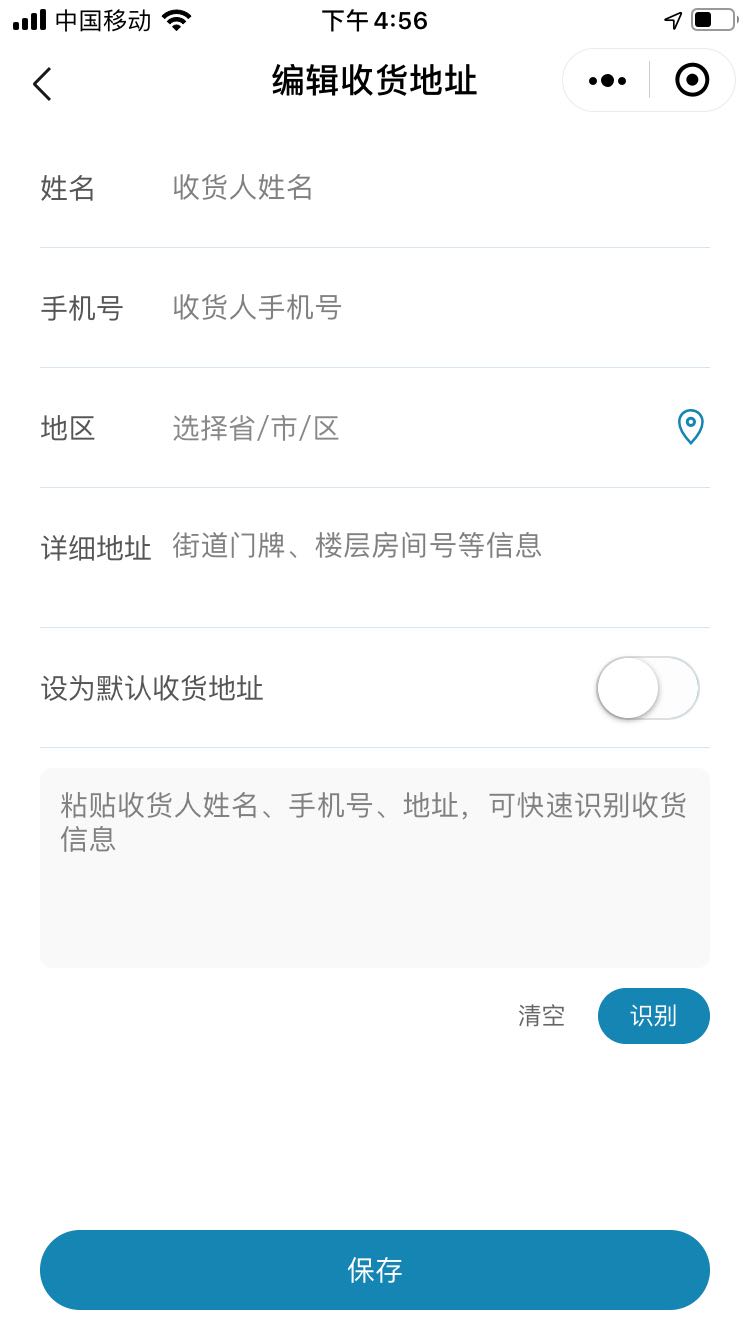Image resolution: width=750 pixels, height=1334 pixels.
Task: Tap the 识别 recognize button
Action: (654, 1016)
